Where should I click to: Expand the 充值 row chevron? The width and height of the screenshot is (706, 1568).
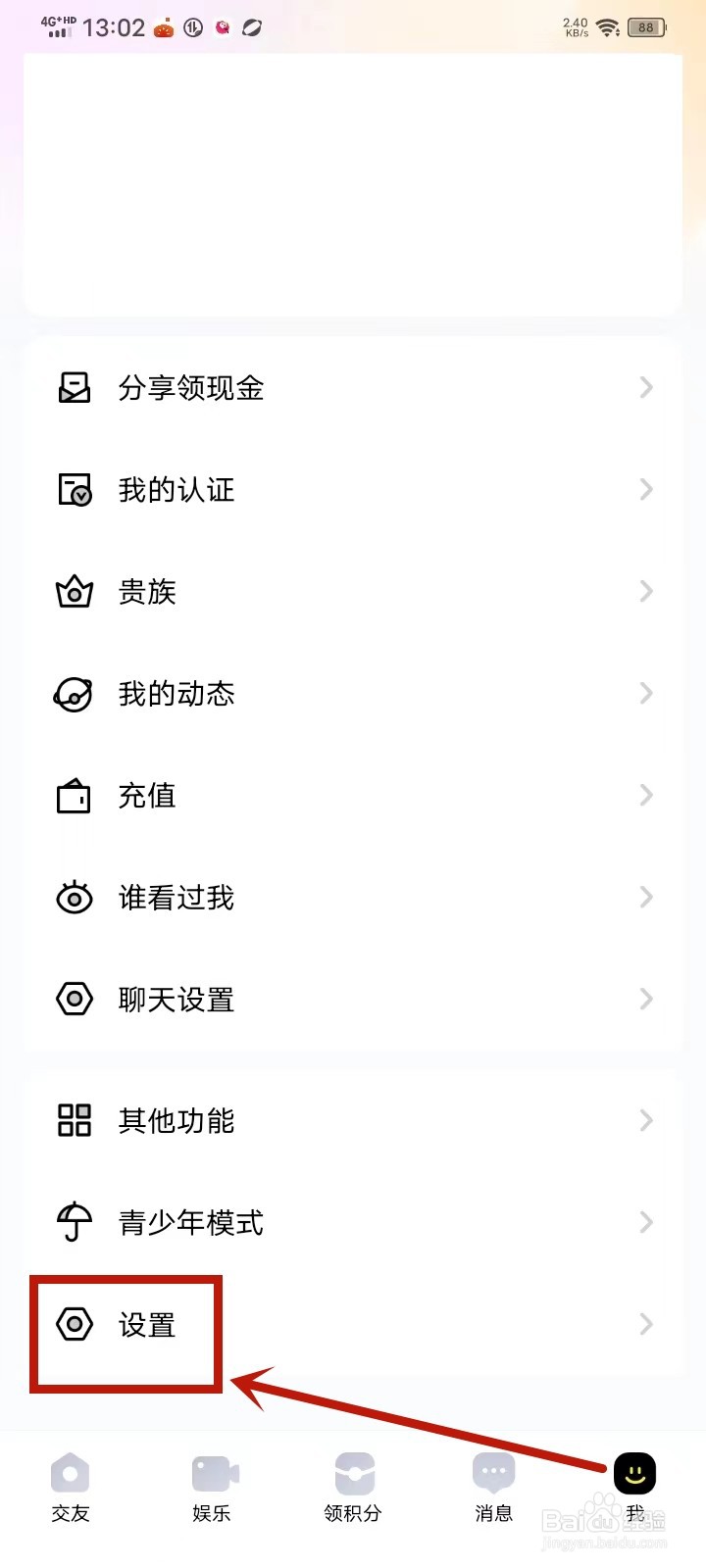pos(644,795)
